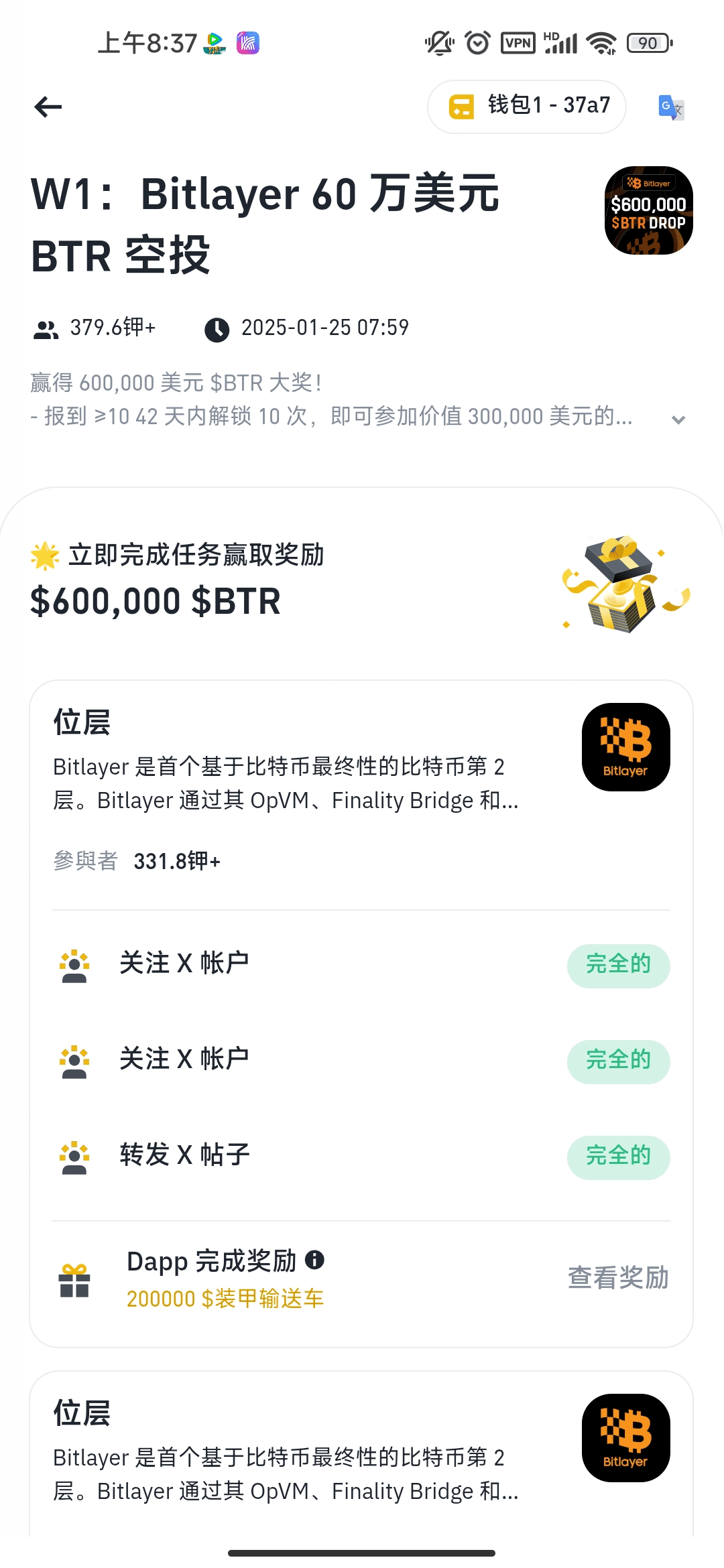Screen dimensions: 724x1568
Task: Open the 转发 X 帖子 task
Action: (184, 1155)
